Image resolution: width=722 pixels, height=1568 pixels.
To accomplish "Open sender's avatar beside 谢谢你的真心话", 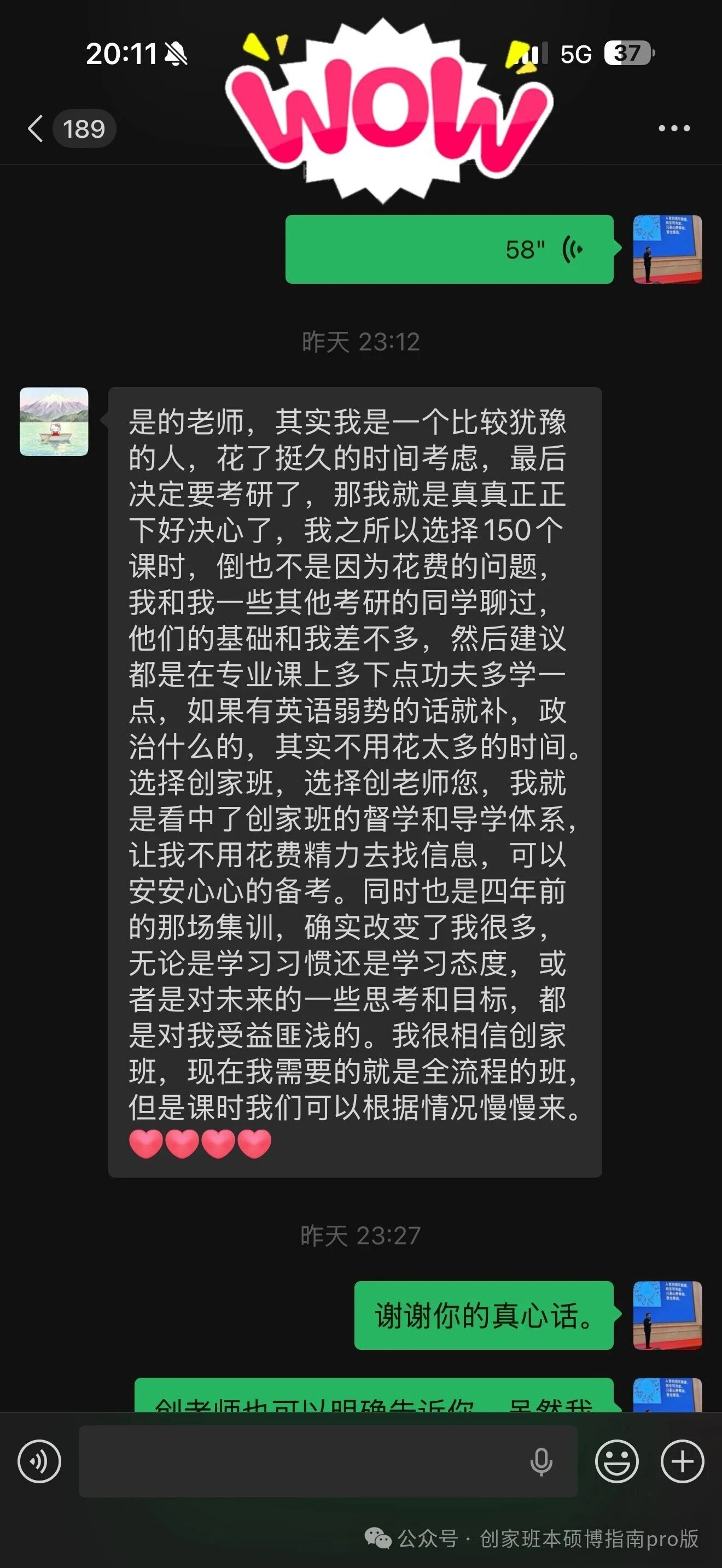I will tap(668, 1315).
